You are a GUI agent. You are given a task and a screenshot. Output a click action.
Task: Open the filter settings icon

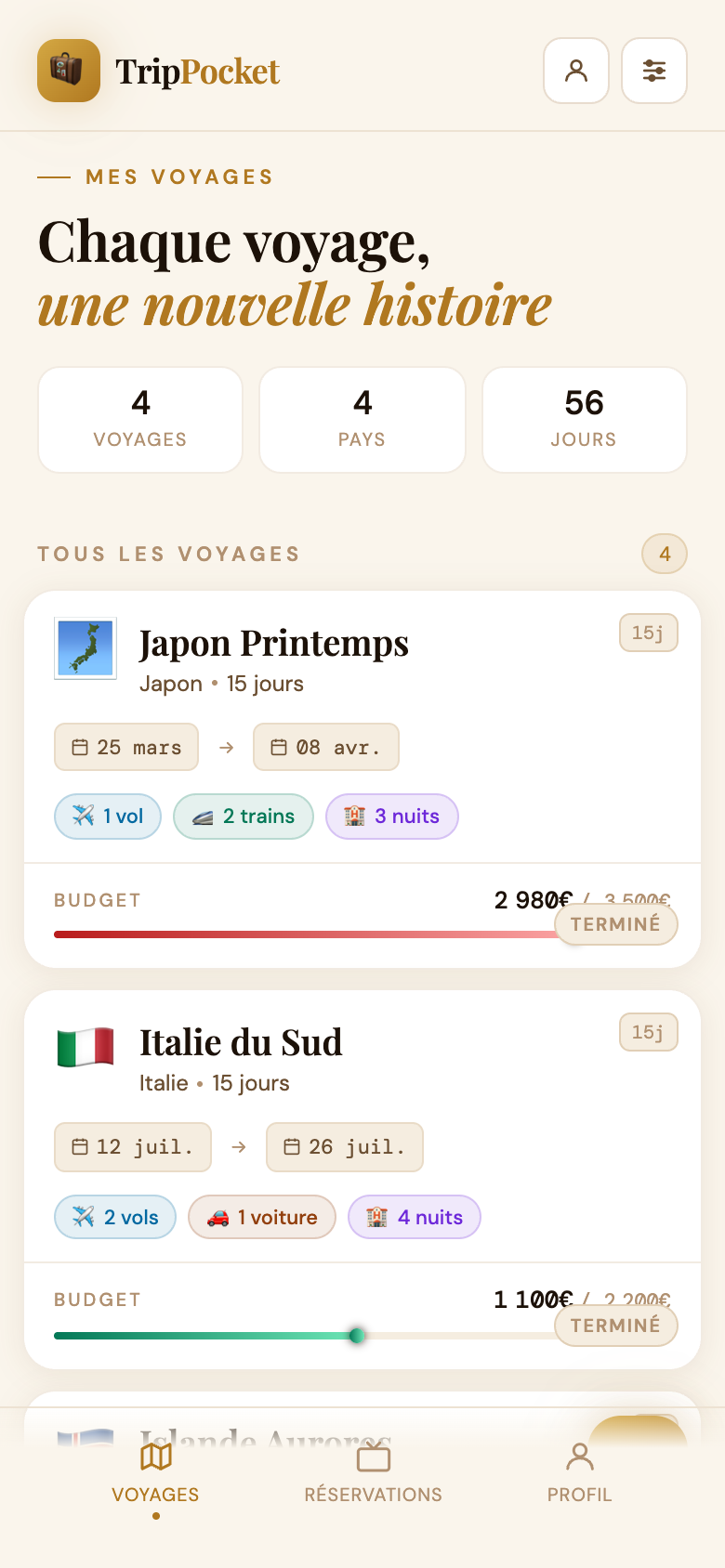(654, 71)
